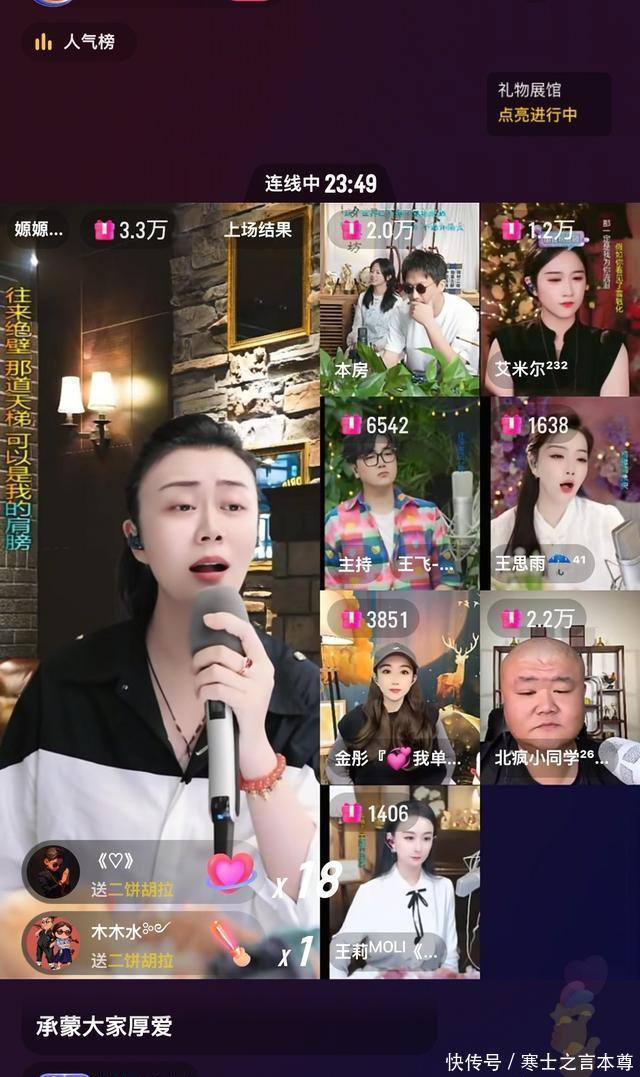Screen dimensions: 640x1077
Task: Open the 本房 guest video tile
Action: [x=400, y=299]
